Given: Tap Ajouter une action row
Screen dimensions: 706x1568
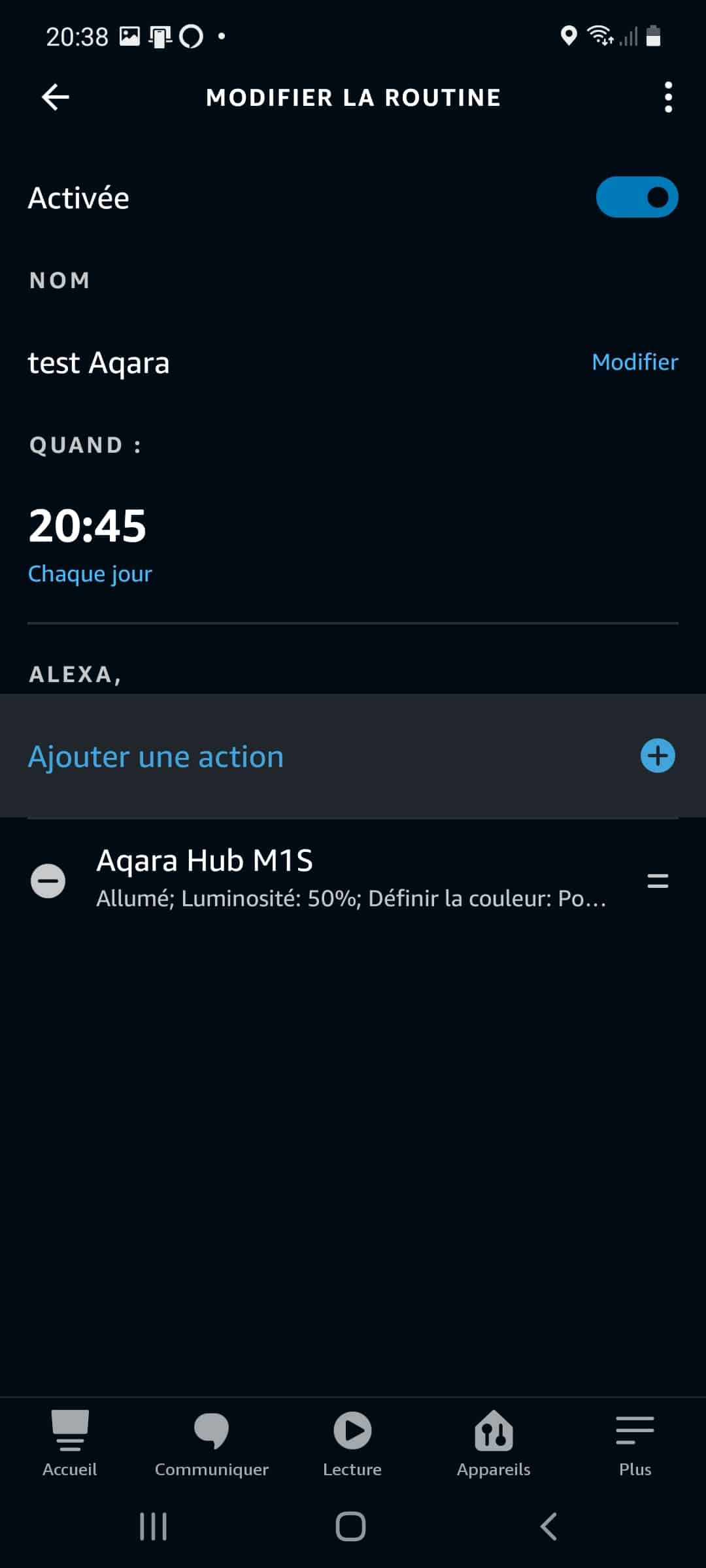Looking at the screenshot, I should pyautogui.click(x=353, y=756).
